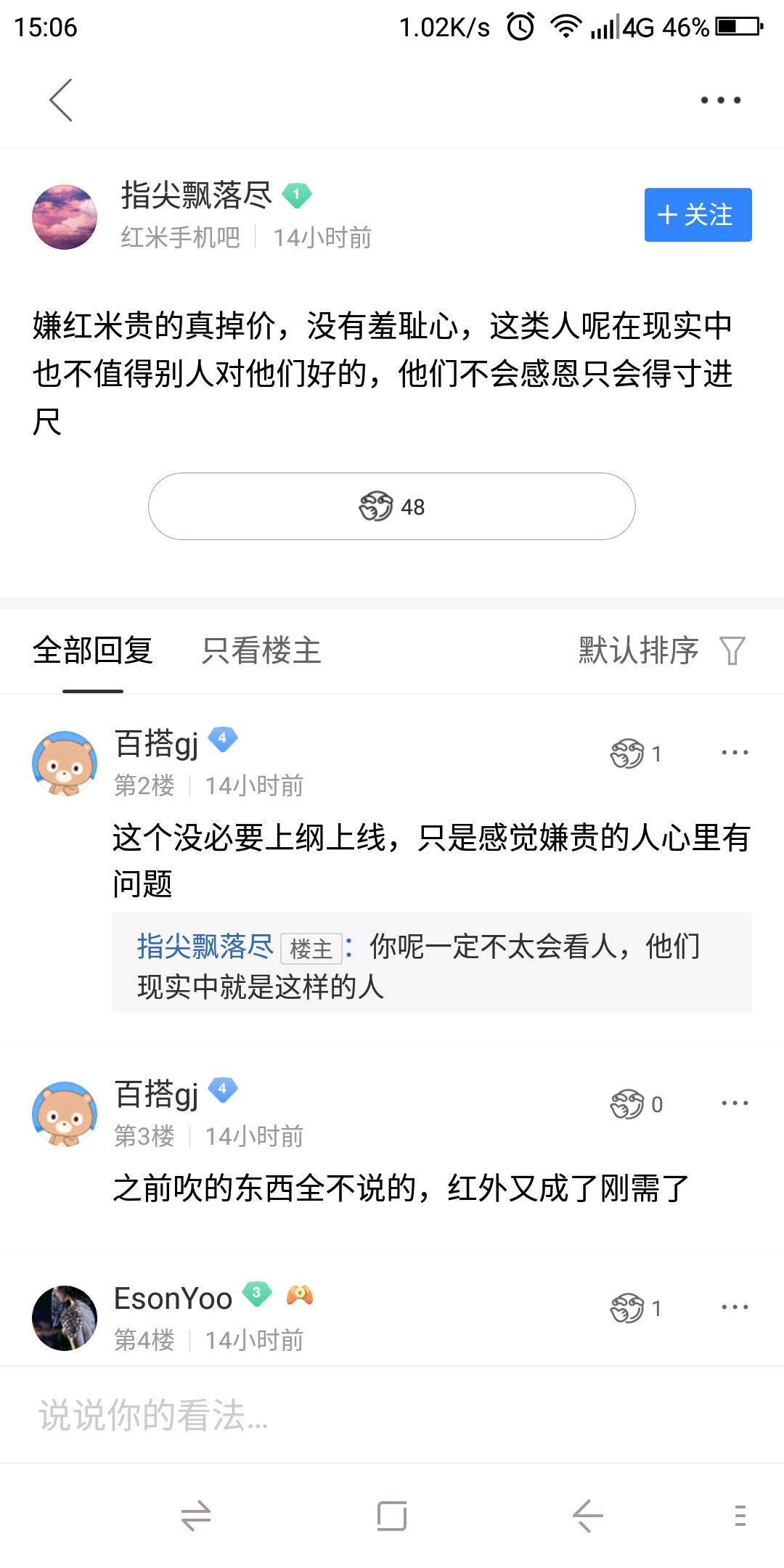The image size is (784, 1568).
Task: Open the 默认排序 sort filter
Action: tap(661, 650)
